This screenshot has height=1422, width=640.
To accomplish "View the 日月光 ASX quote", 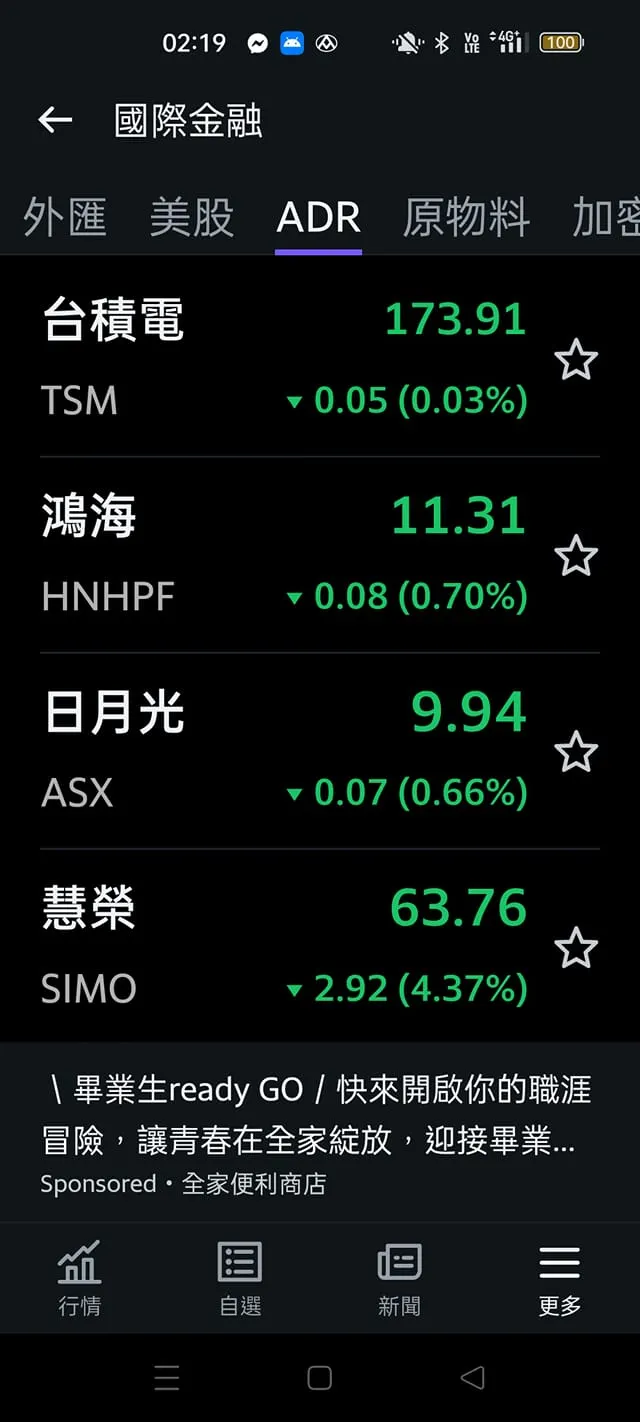I will click(x=280, y=750).
